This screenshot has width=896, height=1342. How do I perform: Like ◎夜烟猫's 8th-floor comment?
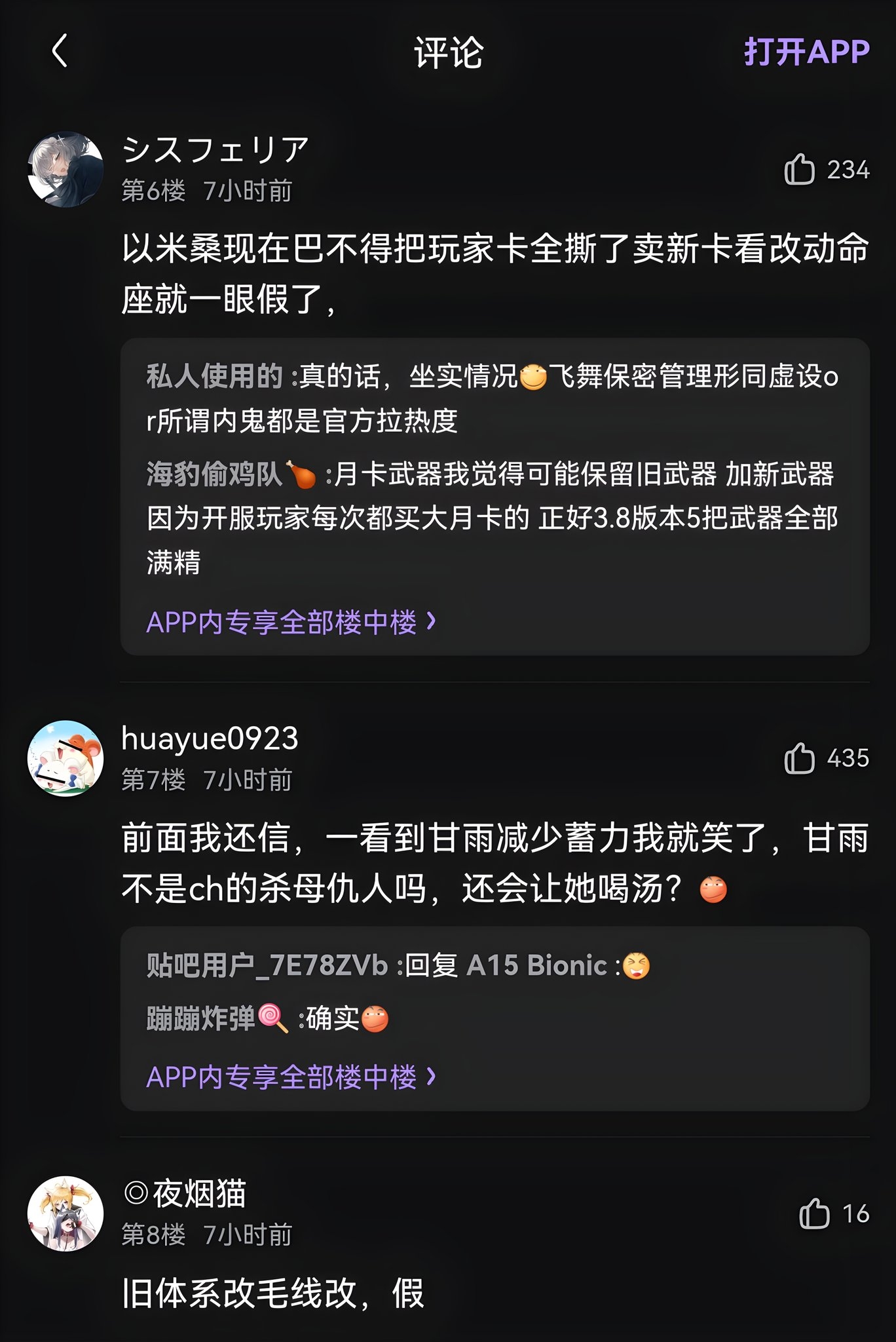pyautogui.click(x=814, y=1214)
